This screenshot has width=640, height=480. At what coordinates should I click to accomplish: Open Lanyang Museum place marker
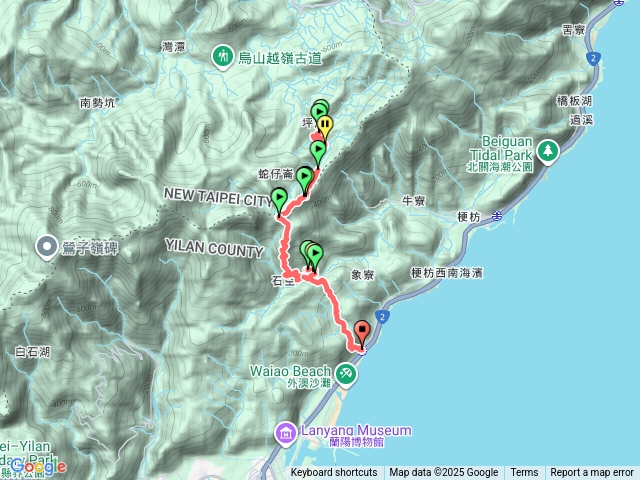click(285, 432)
